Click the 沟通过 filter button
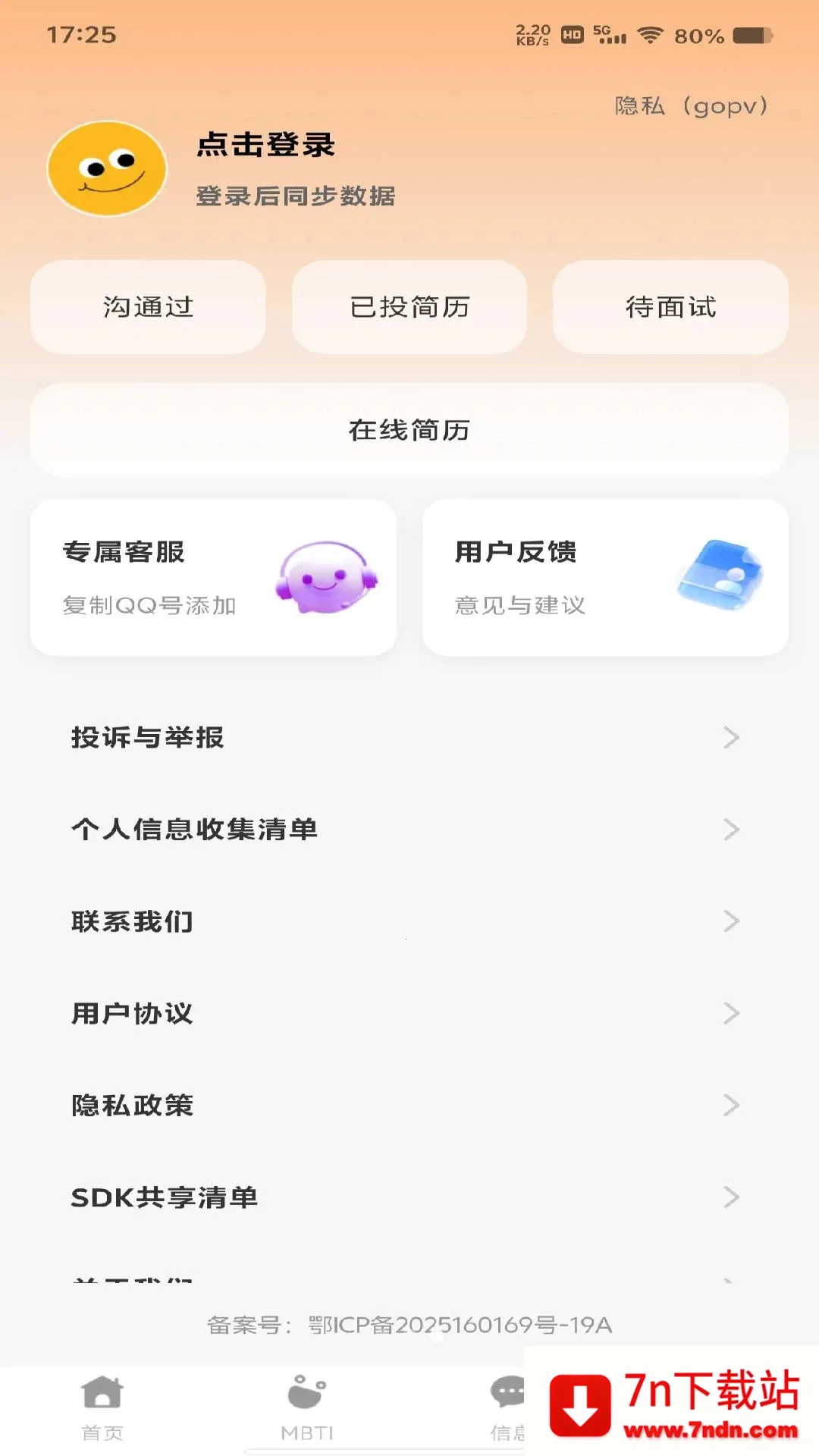The height and width of the screenshot is (1456, 819). pos(147,307)
